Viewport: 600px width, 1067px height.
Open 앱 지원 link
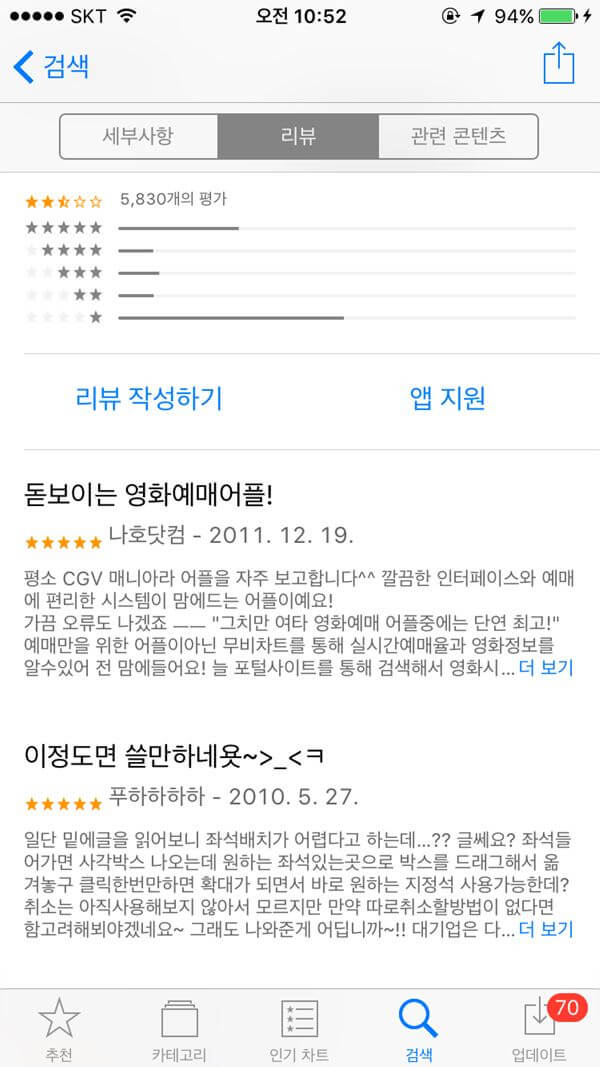click(447, 398)
